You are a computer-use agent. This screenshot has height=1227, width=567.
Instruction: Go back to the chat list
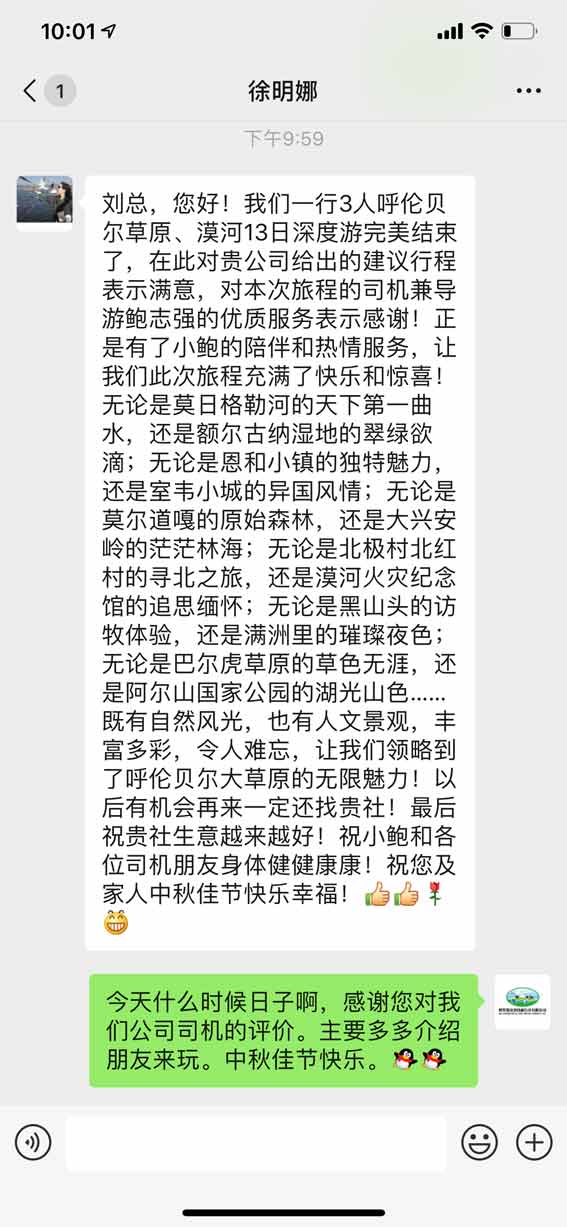(47, 91)
